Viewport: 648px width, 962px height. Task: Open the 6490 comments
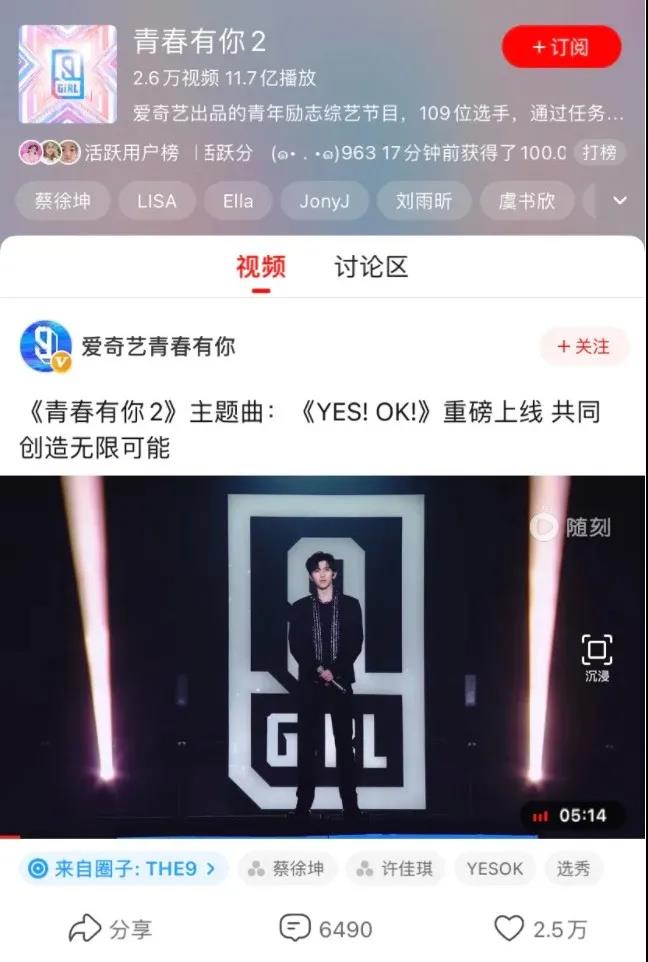[326, 929]
